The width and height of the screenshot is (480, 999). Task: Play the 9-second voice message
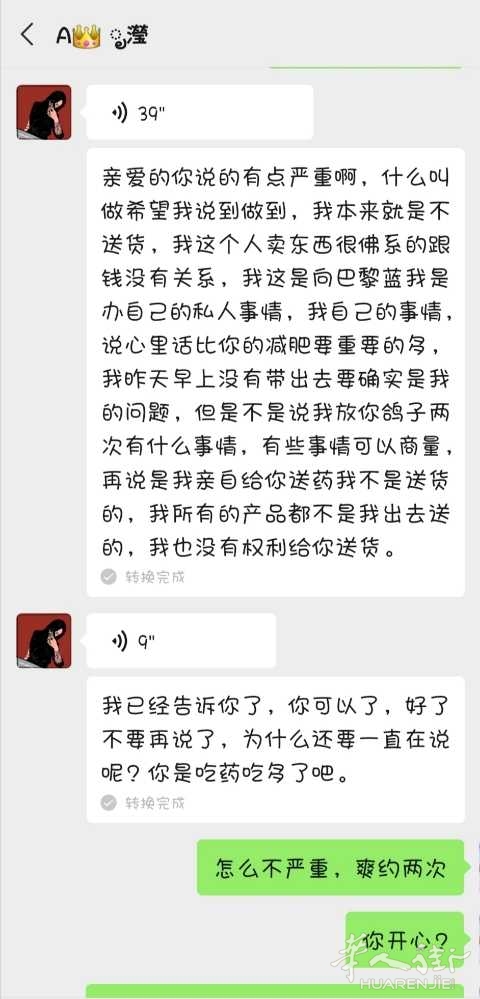click(181, 640)
